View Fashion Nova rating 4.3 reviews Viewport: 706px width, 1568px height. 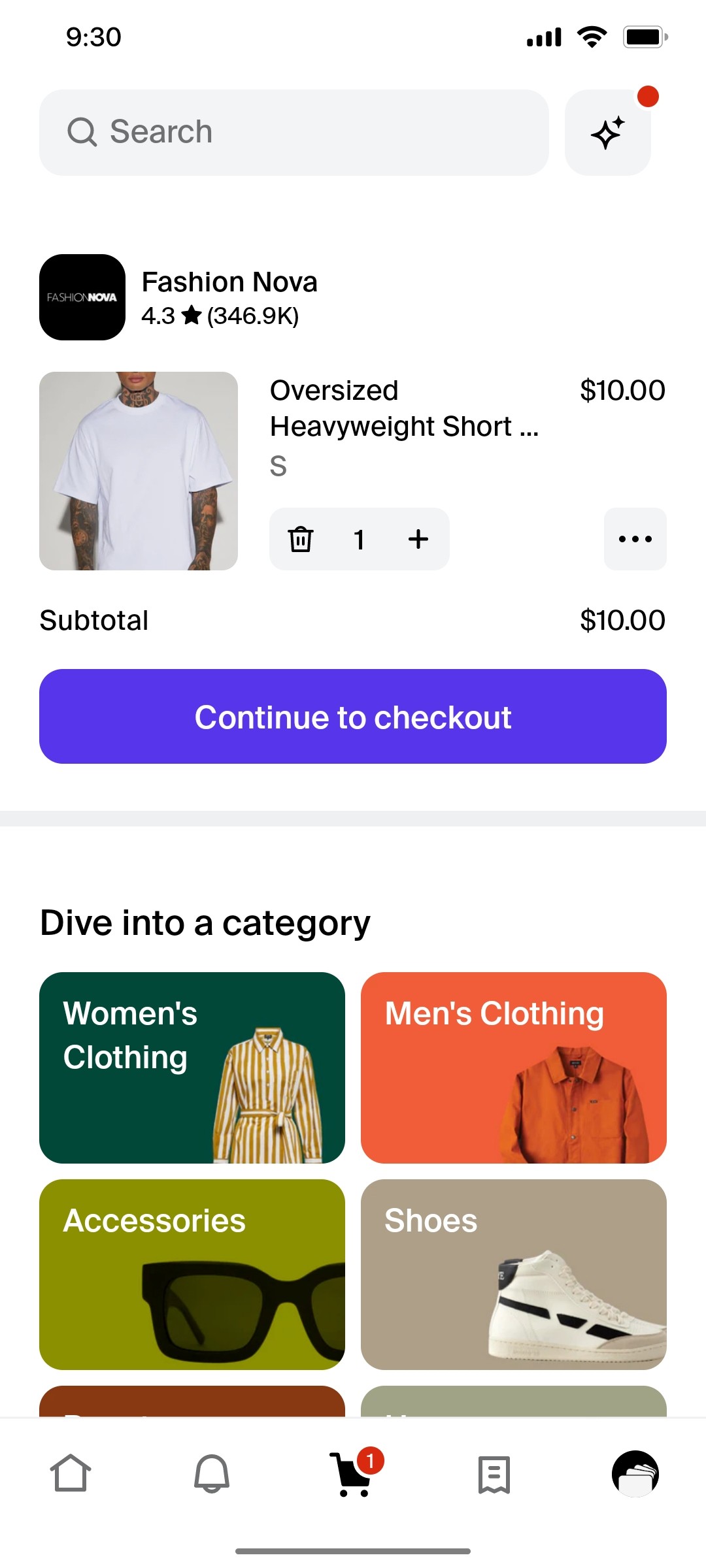point(220,316)
